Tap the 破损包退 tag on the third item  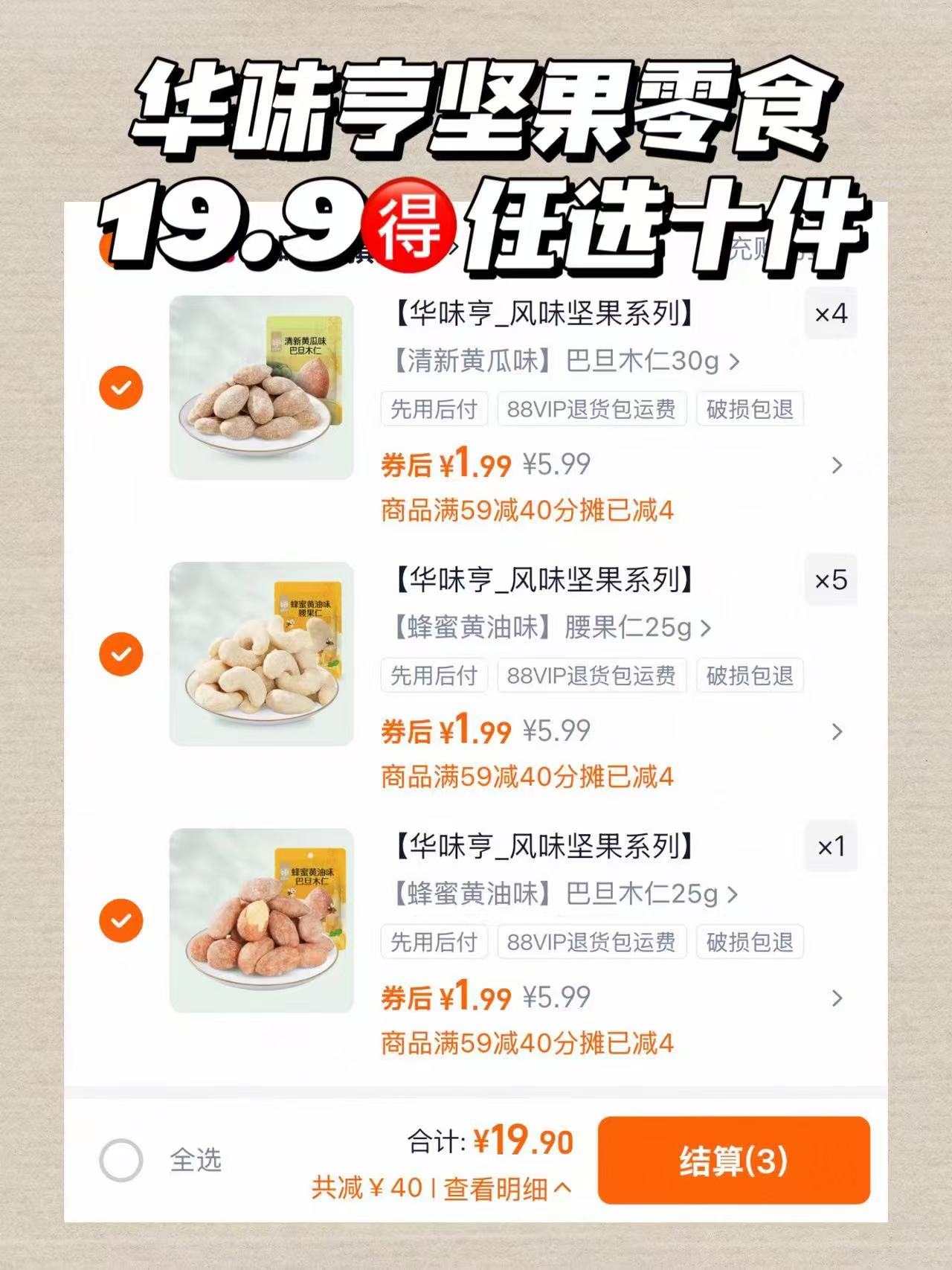[x=749, y=942]
